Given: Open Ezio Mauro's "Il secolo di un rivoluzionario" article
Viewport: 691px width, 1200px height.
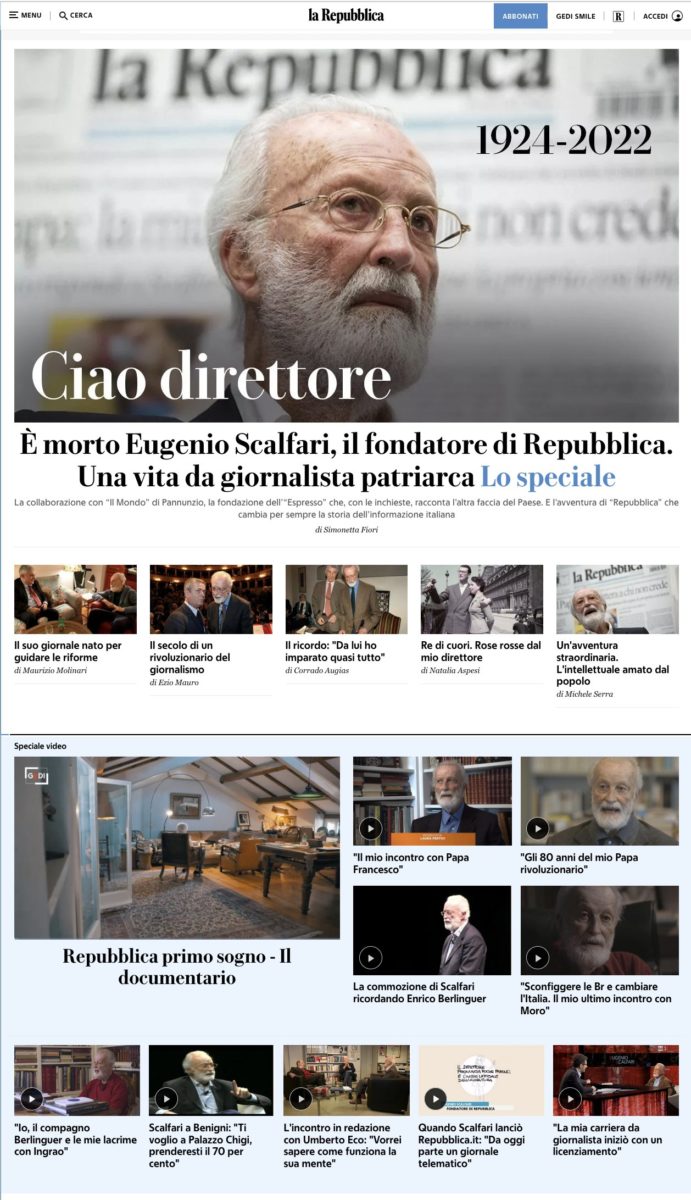Looking at the screenshot, I should [190, 657].
